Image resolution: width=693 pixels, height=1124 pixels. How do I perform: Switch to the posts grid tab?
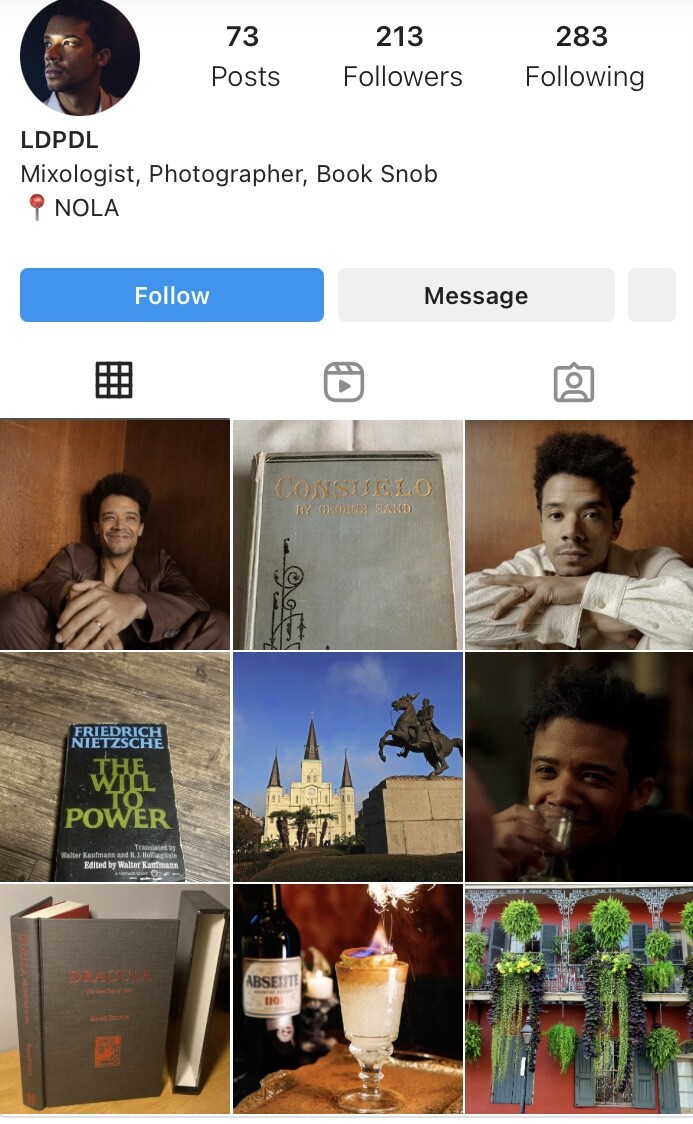[114, 381]
